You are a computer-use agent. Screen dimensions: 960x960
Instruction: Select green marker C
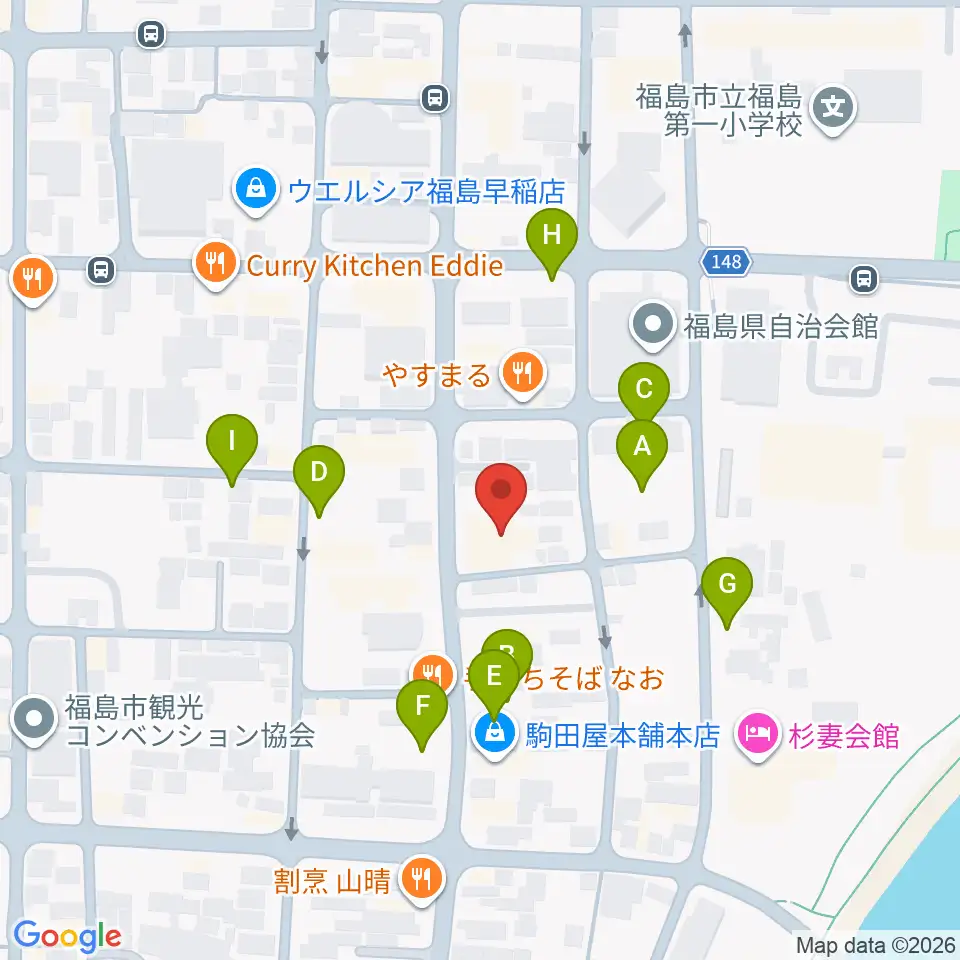pyautogui.click(x=643, y=392)
